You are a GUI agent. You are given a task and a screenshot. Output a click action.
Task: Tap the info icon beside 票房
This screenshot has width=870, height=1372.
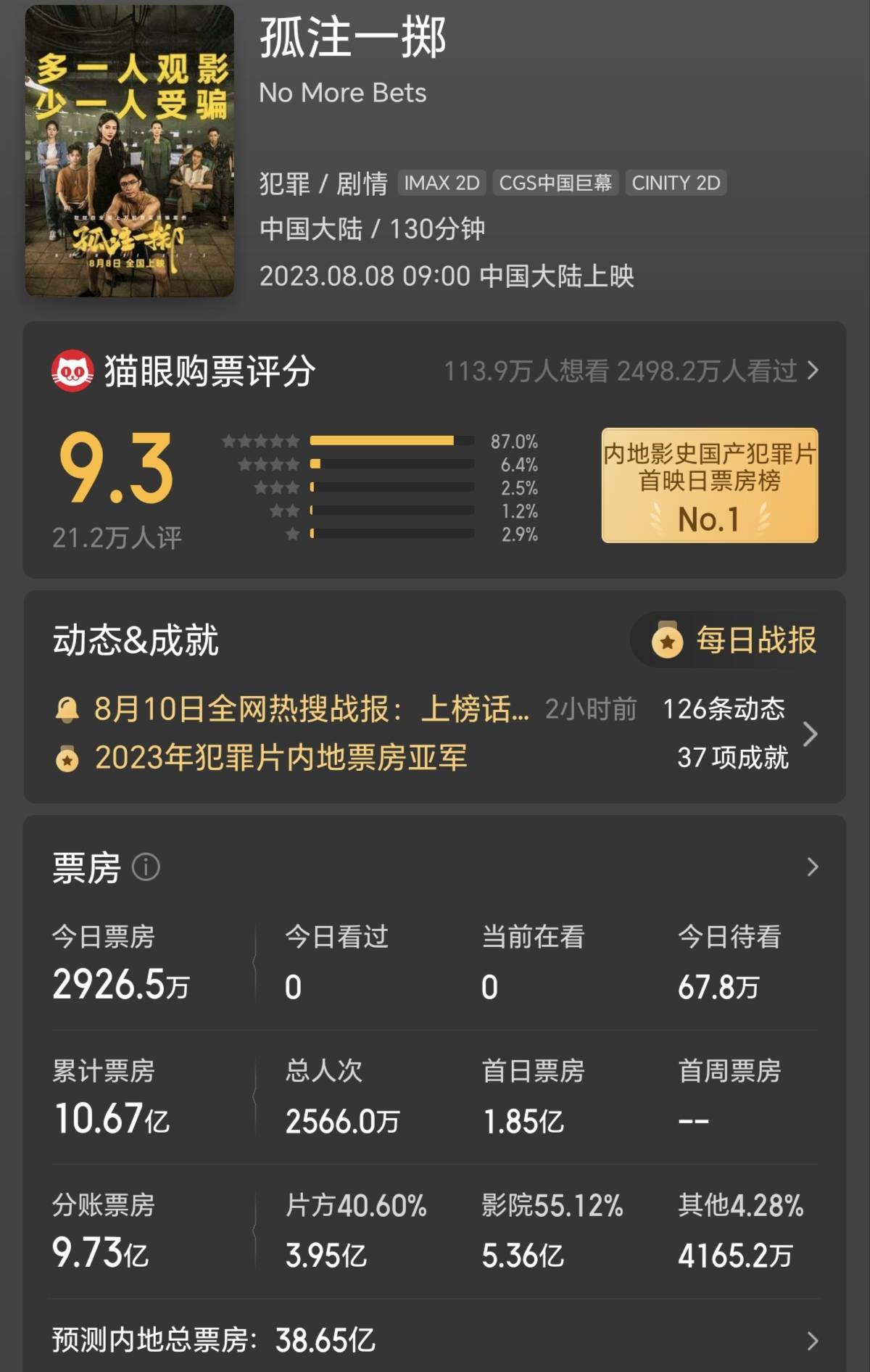click(146, 867)
